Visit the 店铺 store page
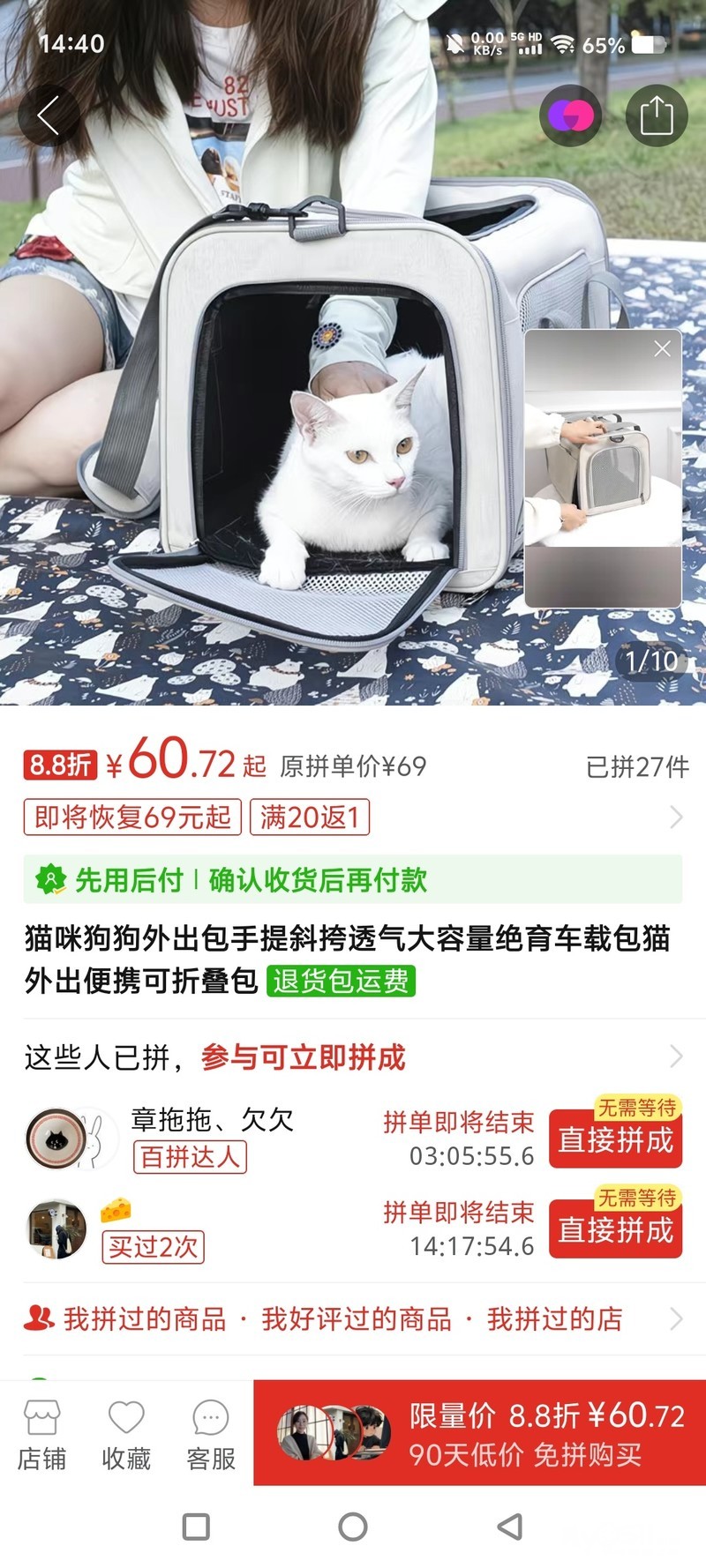Screen dimensions: 706x1568 pyautogui.click(x=41, y=1435)
